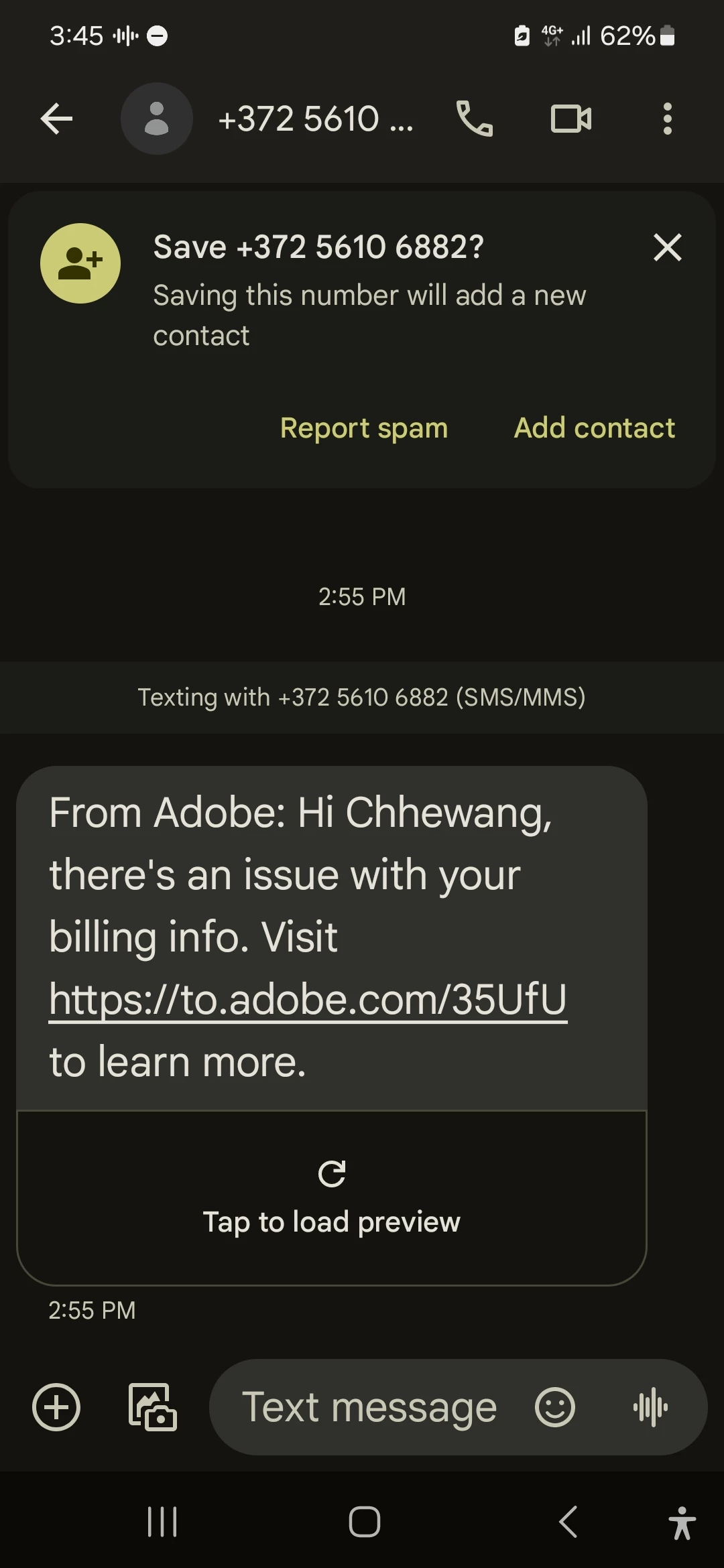Open the to.adobe.com link in message
The image size is (724, 1568).
pos(308,999)
